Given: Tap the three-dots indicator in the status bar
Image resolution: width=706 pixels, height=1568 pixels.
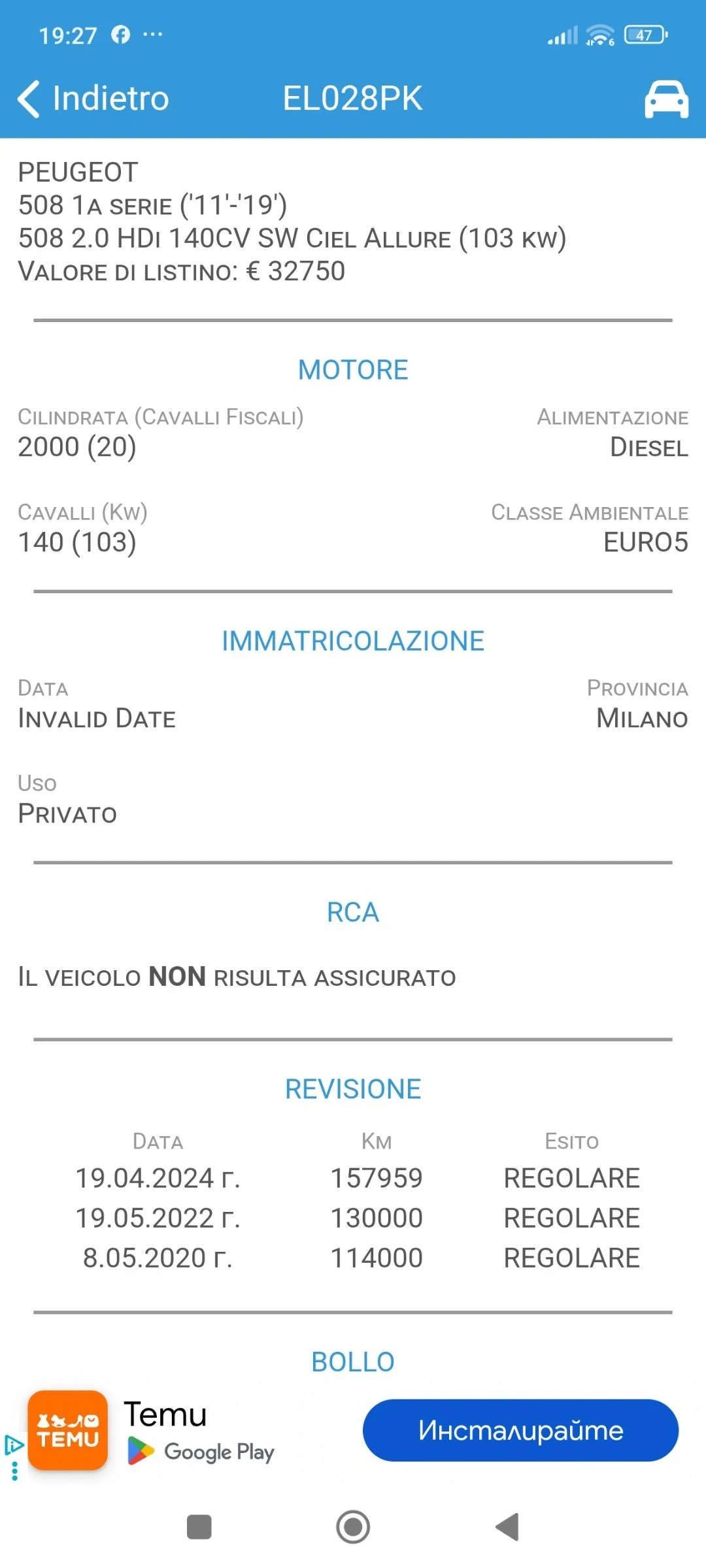Looking at the screenshot, I should pyautogui.click(x=154, y=34).
